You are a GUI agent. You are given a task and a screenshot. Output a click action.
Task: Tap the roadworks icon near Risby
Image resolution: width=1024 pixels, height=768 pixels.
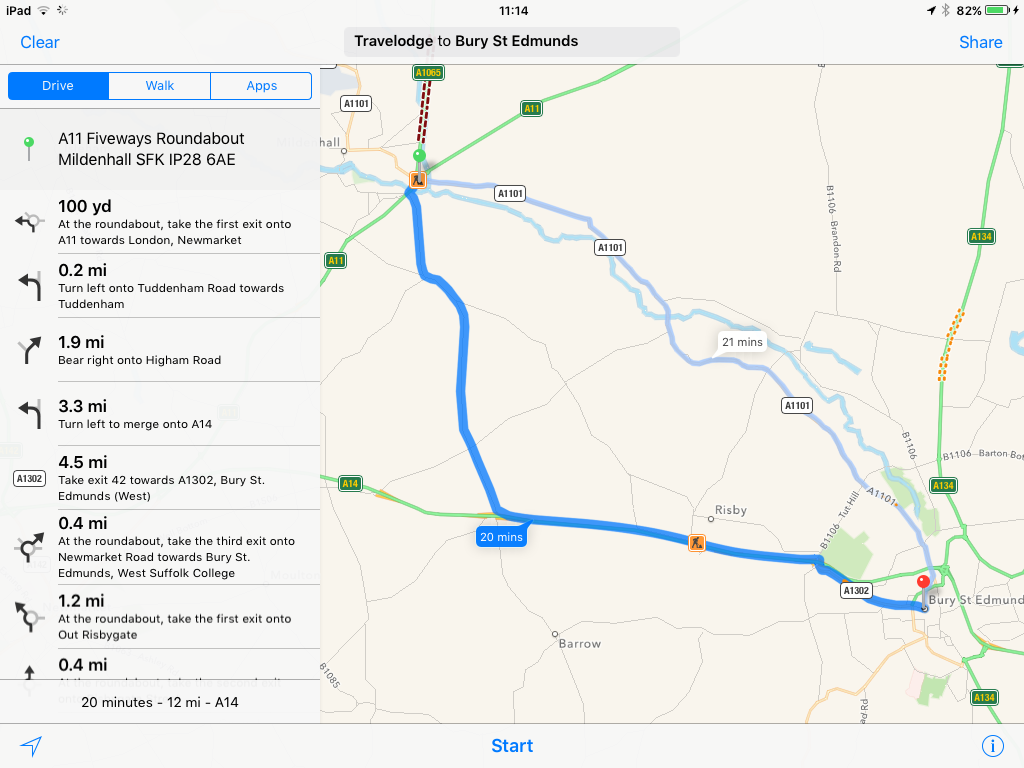click(x=696, y=543)
